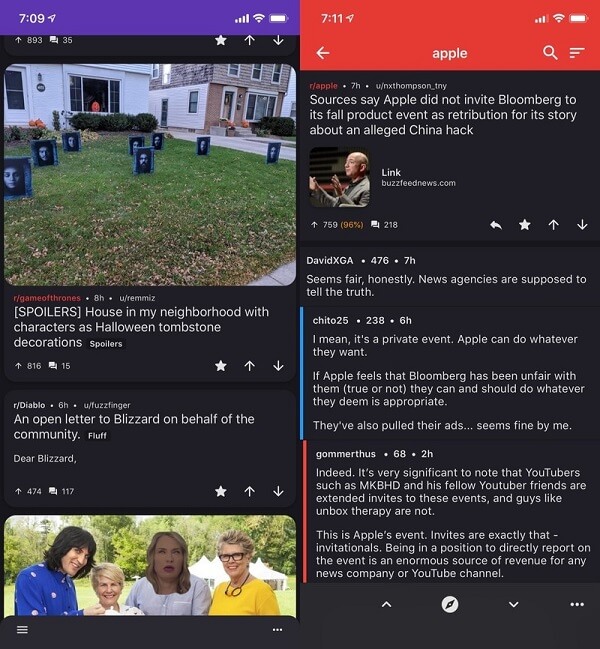Viewport: 600px width, 649px height.
Task: Open the tombstone yard photo
Action: point(150,174)
